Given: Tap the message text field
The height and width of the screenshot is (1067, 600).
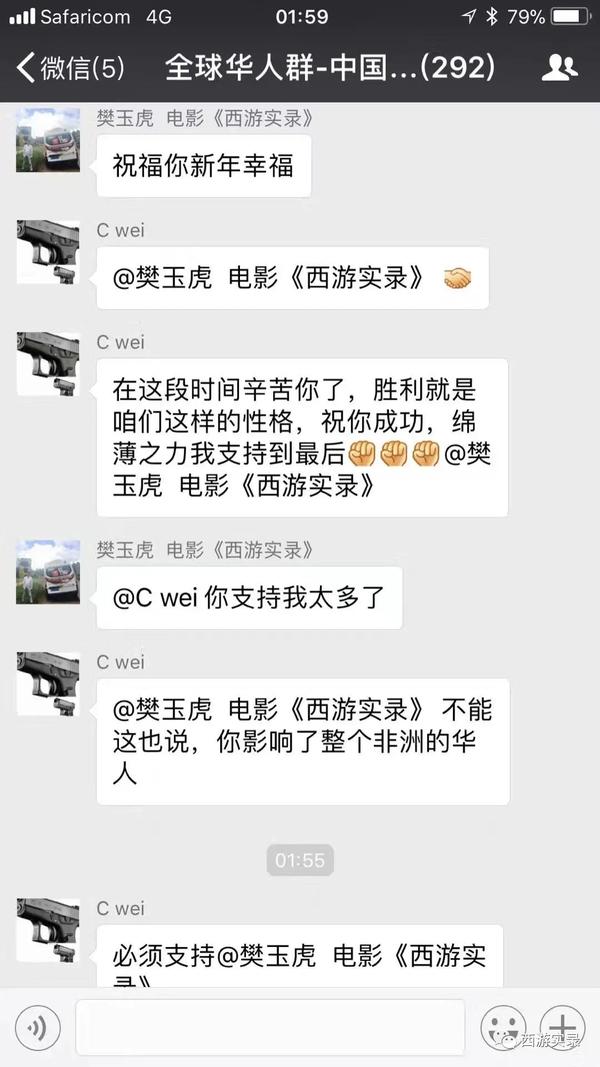Looking at the screenshot, I should click(270, 1027).
